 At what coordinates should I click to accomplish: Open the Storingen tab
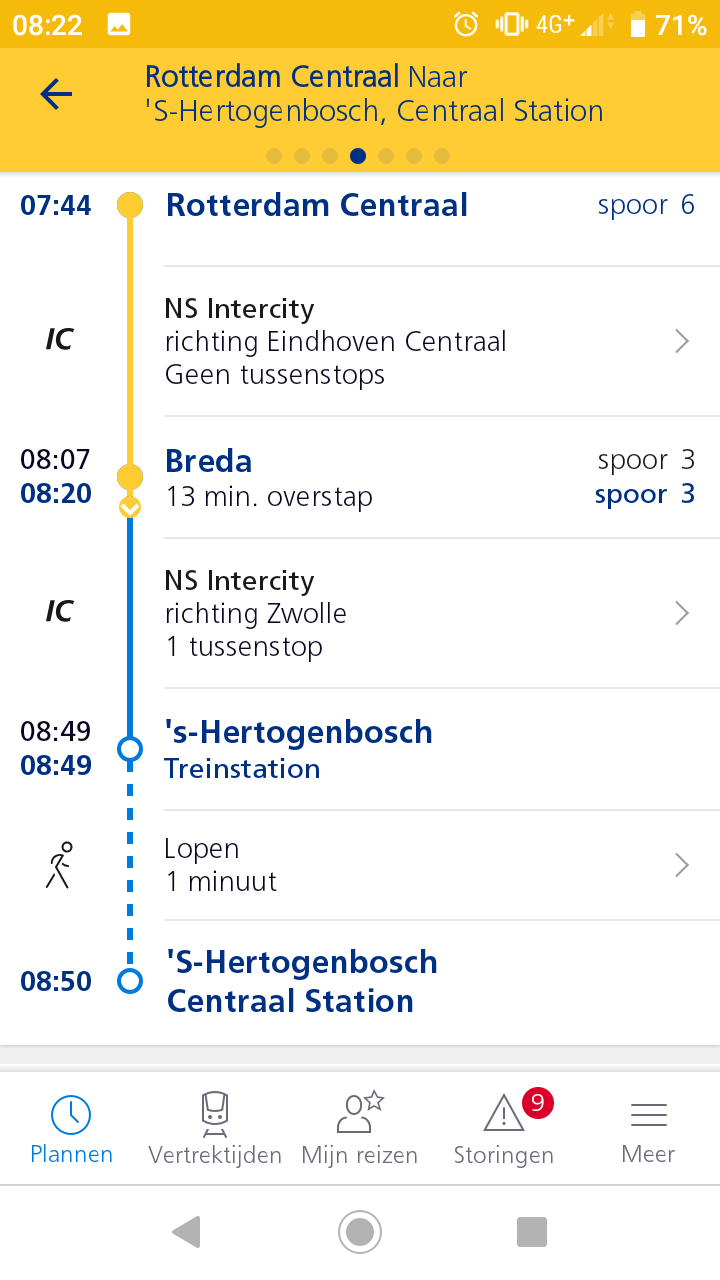pyautogui.click(x=504, y=1129)
